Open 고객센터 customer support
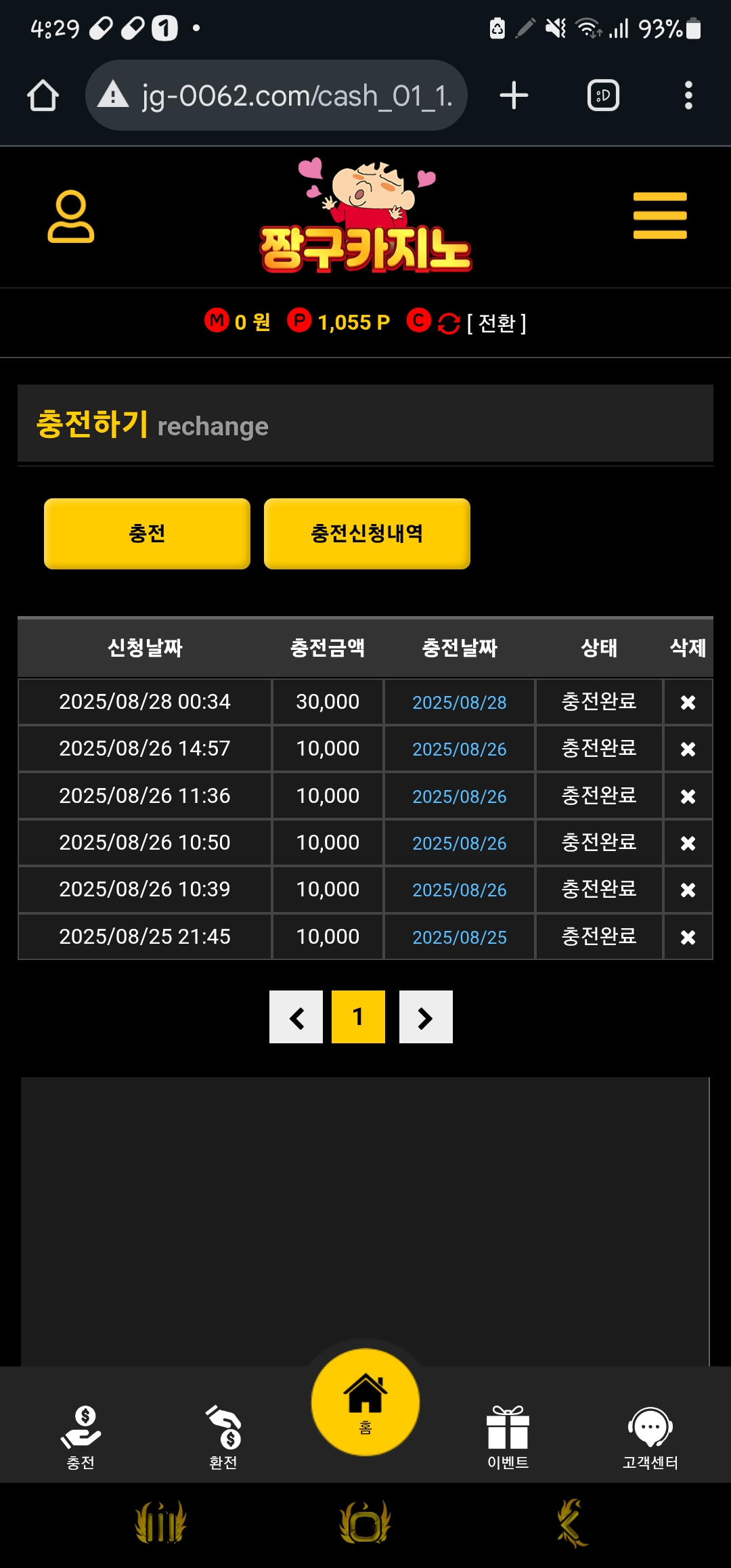 click(x=650, y=1437)
